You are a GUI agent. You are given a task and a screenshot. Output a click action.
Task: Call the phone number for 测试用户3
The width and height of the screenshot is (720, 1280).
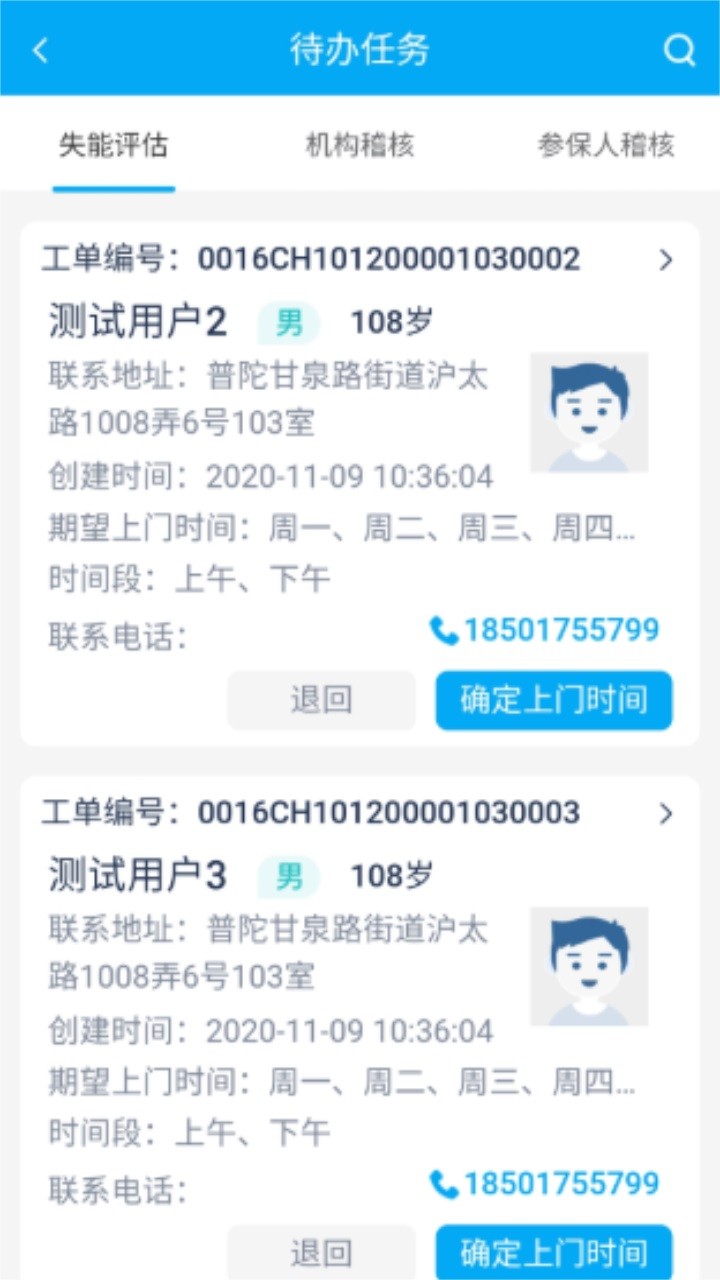[x=545, y=1185]
